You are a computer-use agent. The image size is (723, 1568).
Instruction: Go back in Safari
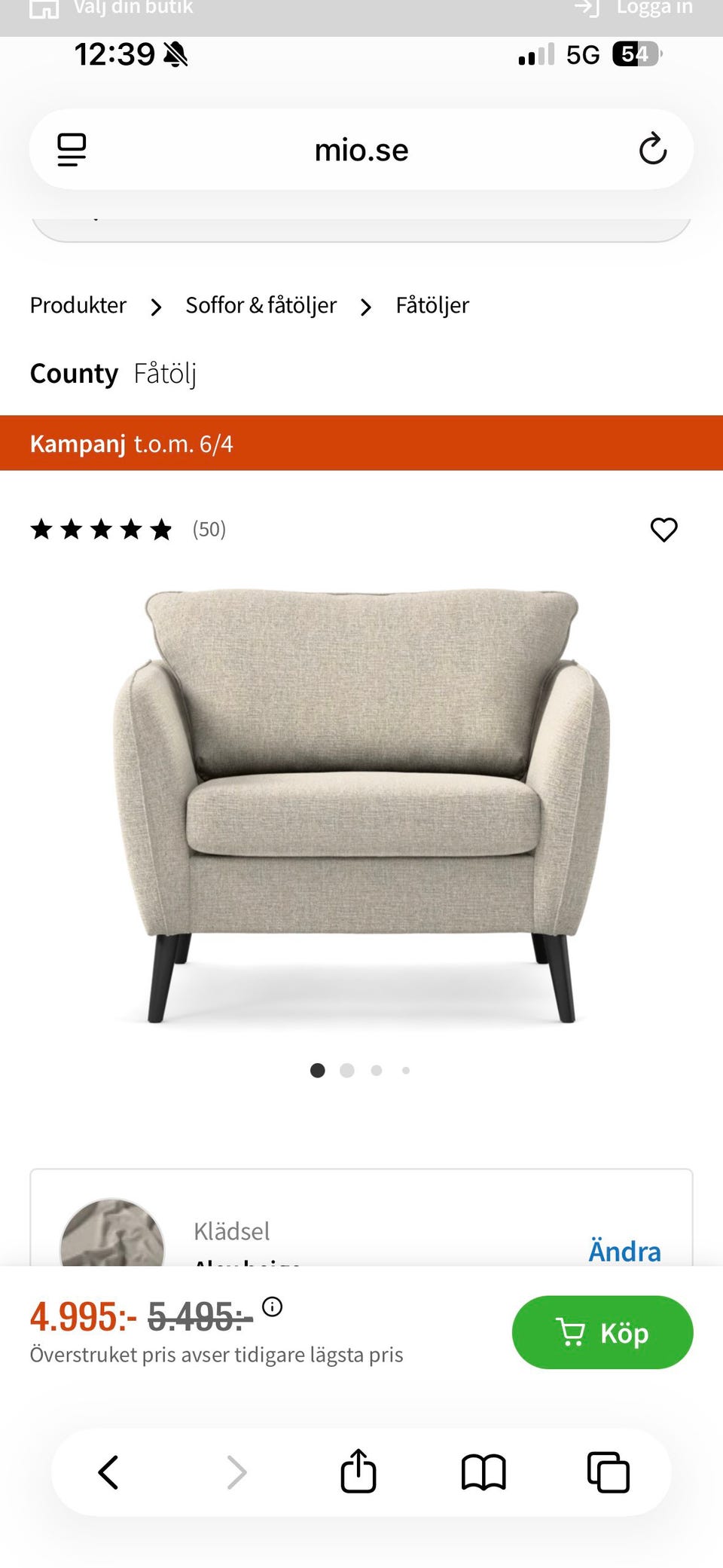point(109,1472)
